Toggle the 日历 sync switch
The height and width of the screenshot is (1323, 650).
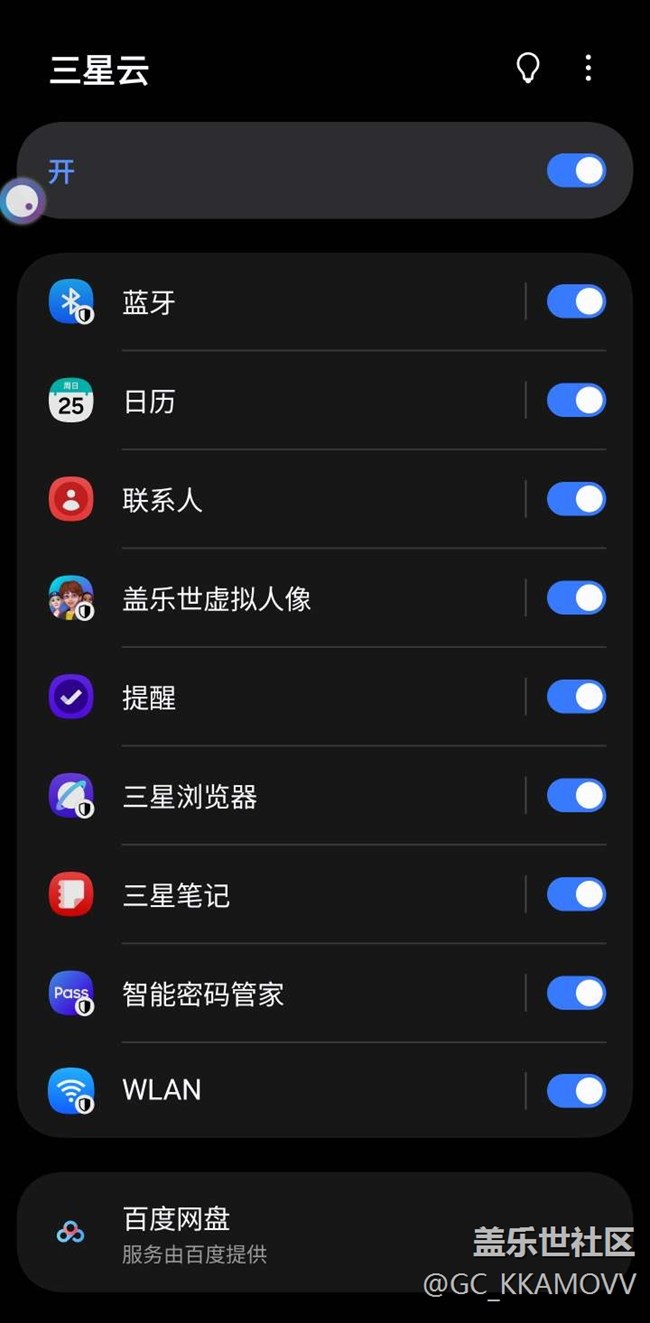576,401
